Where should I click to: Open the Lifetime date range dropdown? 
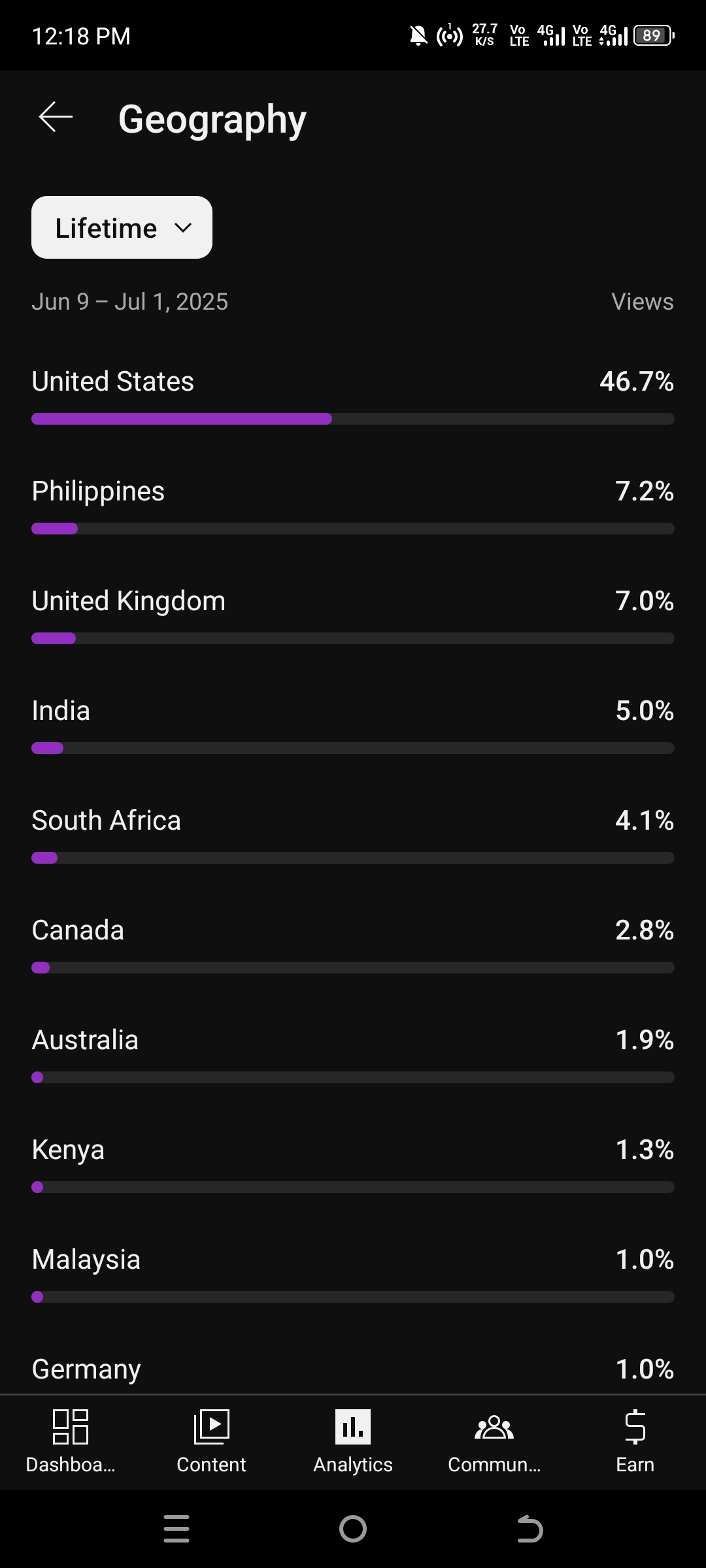pyautogui.click(x=122, y=227)
